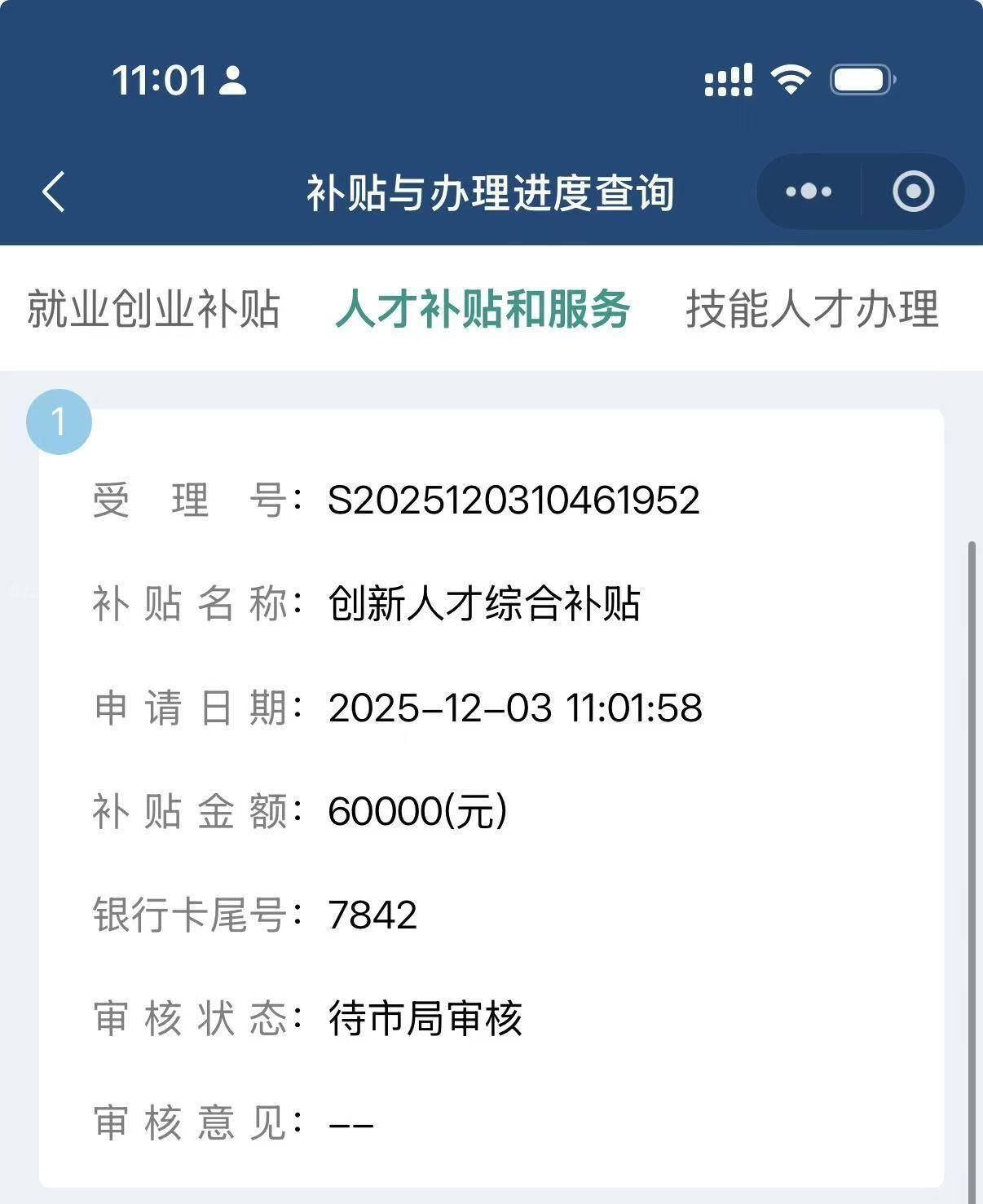Close the mini program with circle button
Image resolution: width=983 pixels, height=1204 pixels.
913,192
